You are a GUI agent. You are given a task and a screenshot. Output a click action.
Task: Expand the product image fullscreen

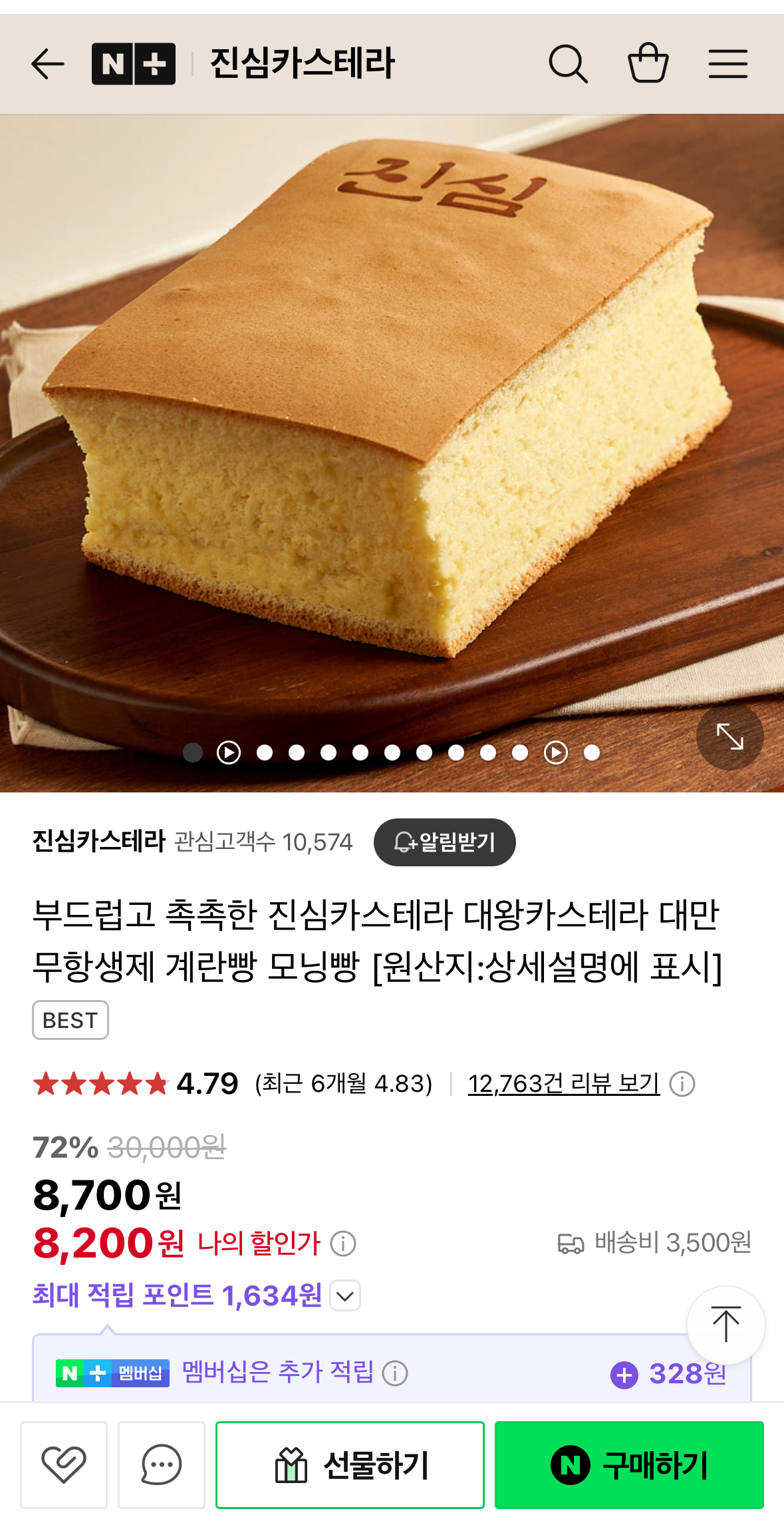point(729,737)
